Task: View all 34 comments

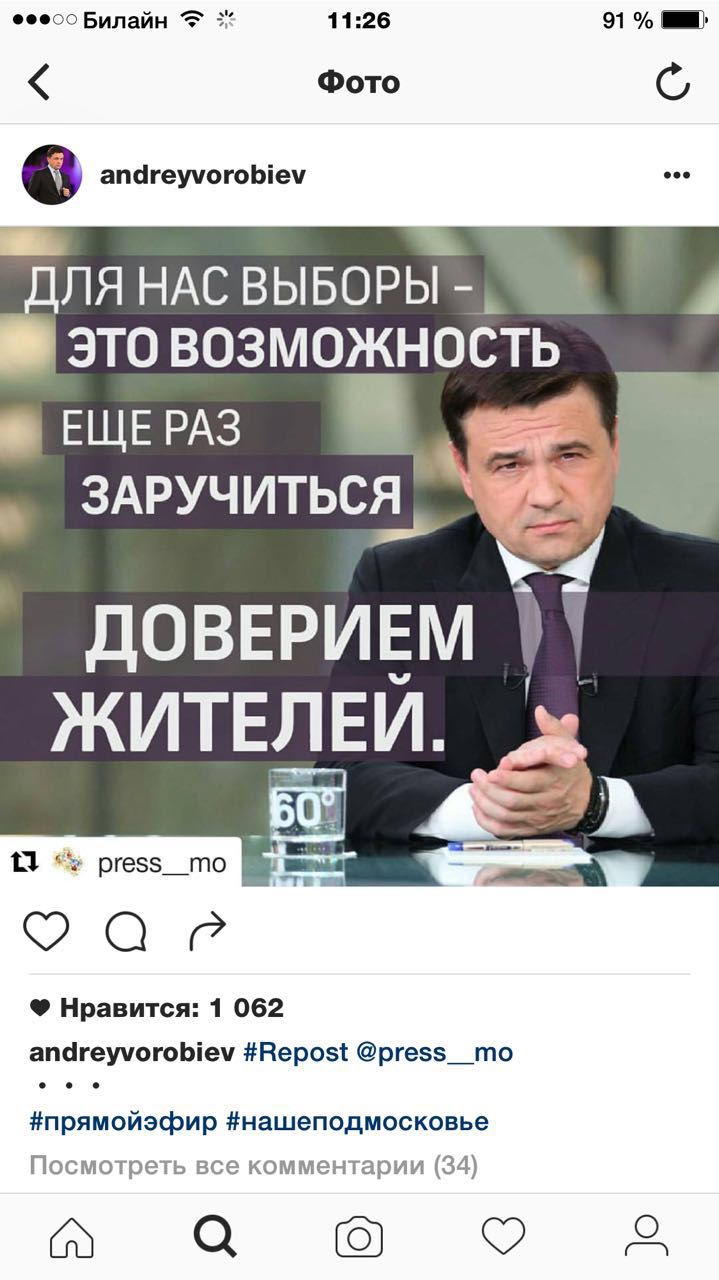Action: pos(253,1165)
